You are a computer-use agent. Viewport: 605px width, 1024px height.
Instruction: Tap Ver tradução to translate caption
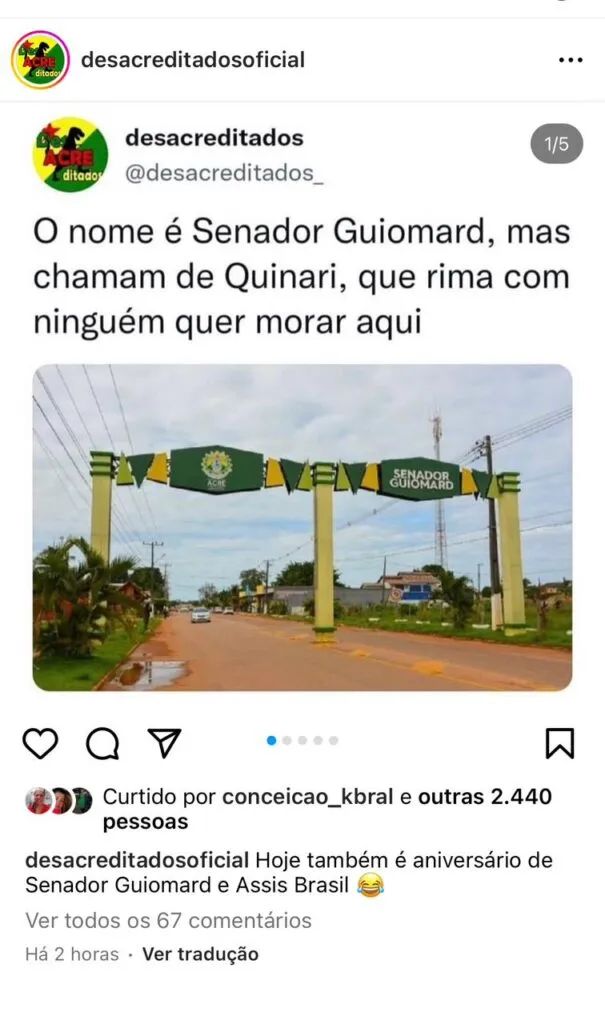tap(201, 954)
